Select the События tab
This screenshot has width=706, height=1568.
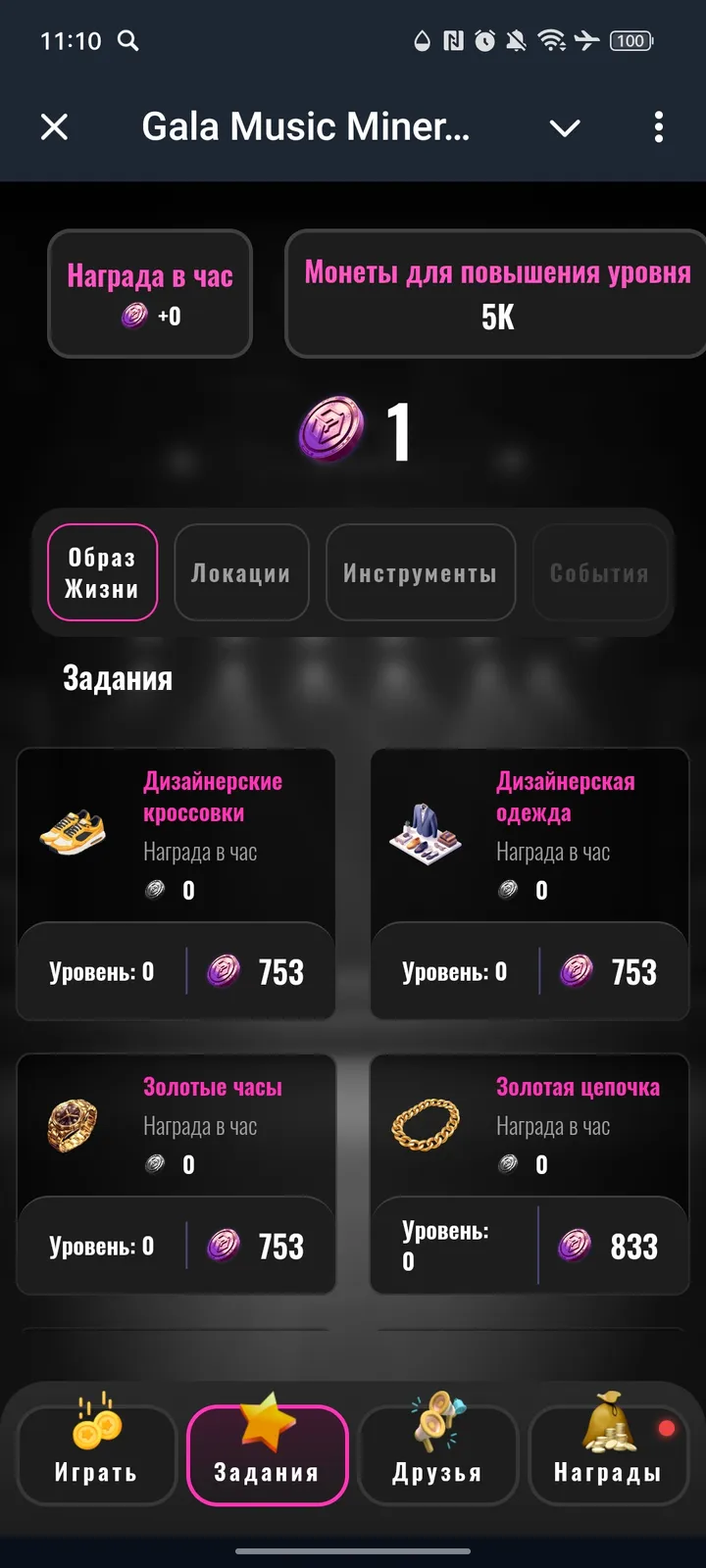(x=601, y=573)
